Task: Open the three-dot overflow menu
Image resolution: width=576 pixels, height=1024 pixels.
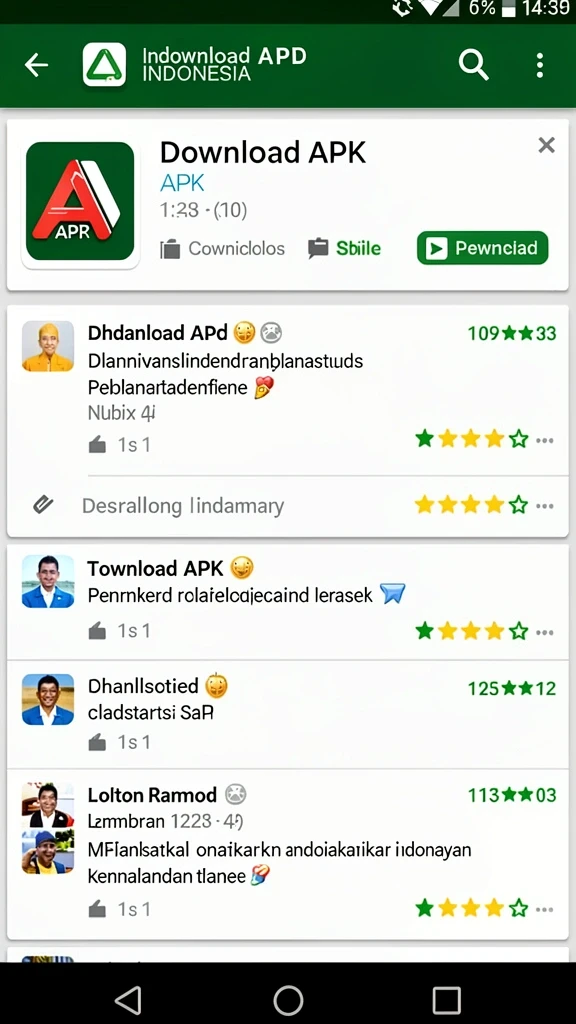Action: [x=539, y=65]
